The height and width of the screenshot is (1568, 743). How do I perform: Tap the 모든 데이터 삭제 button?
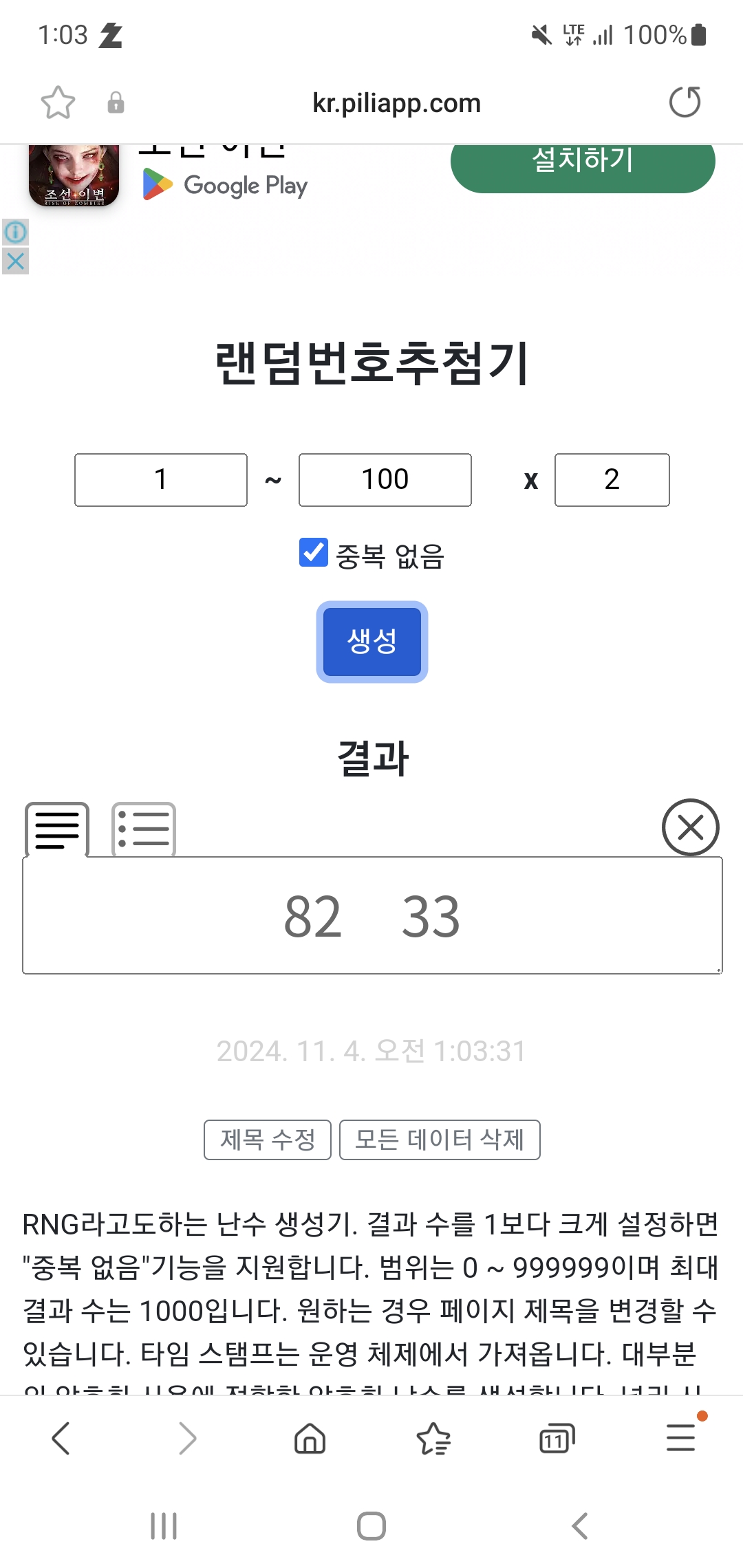pos(440,1140)
